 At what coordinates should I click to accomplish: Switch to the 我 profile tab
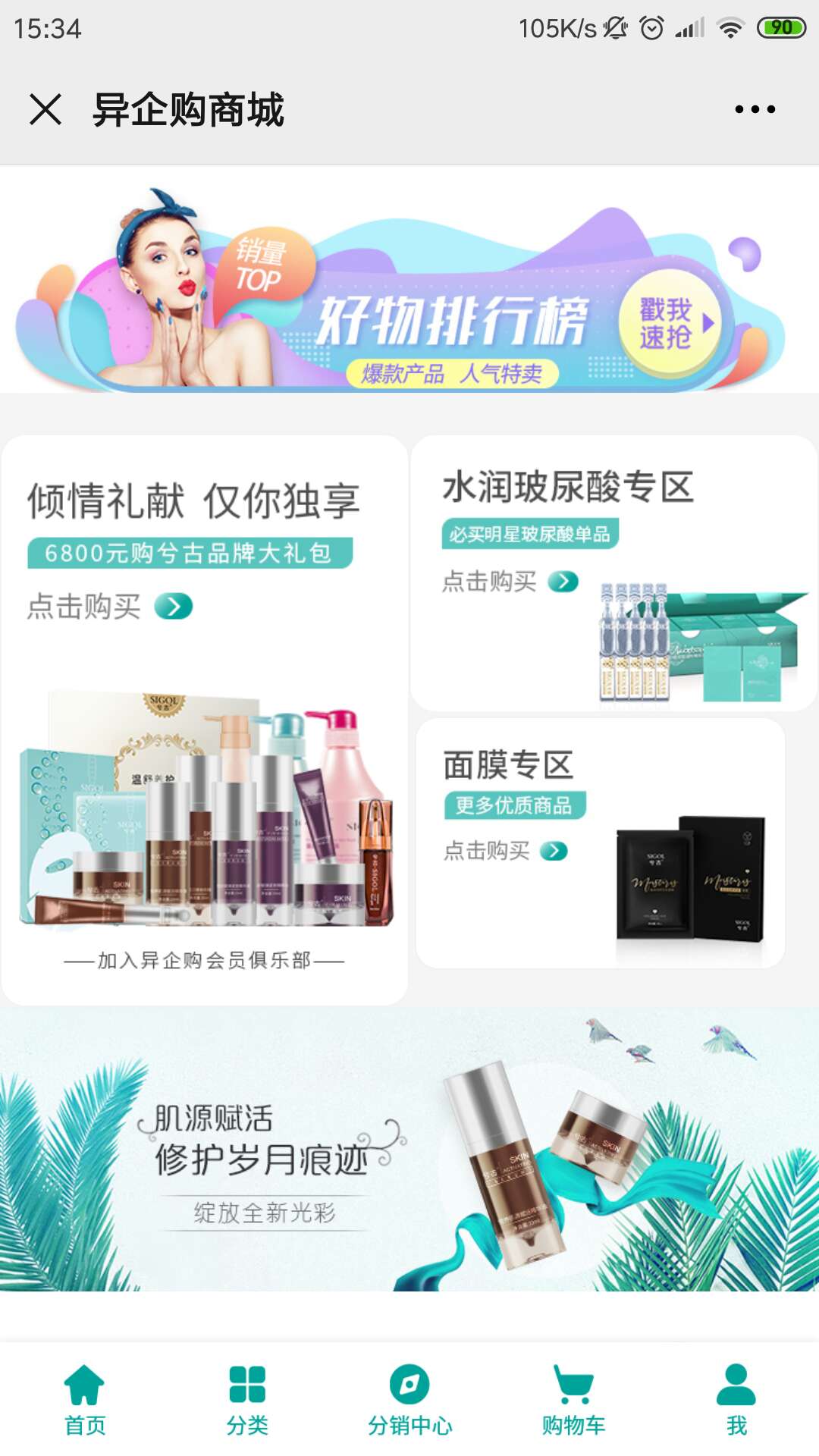click(736, 1400)
